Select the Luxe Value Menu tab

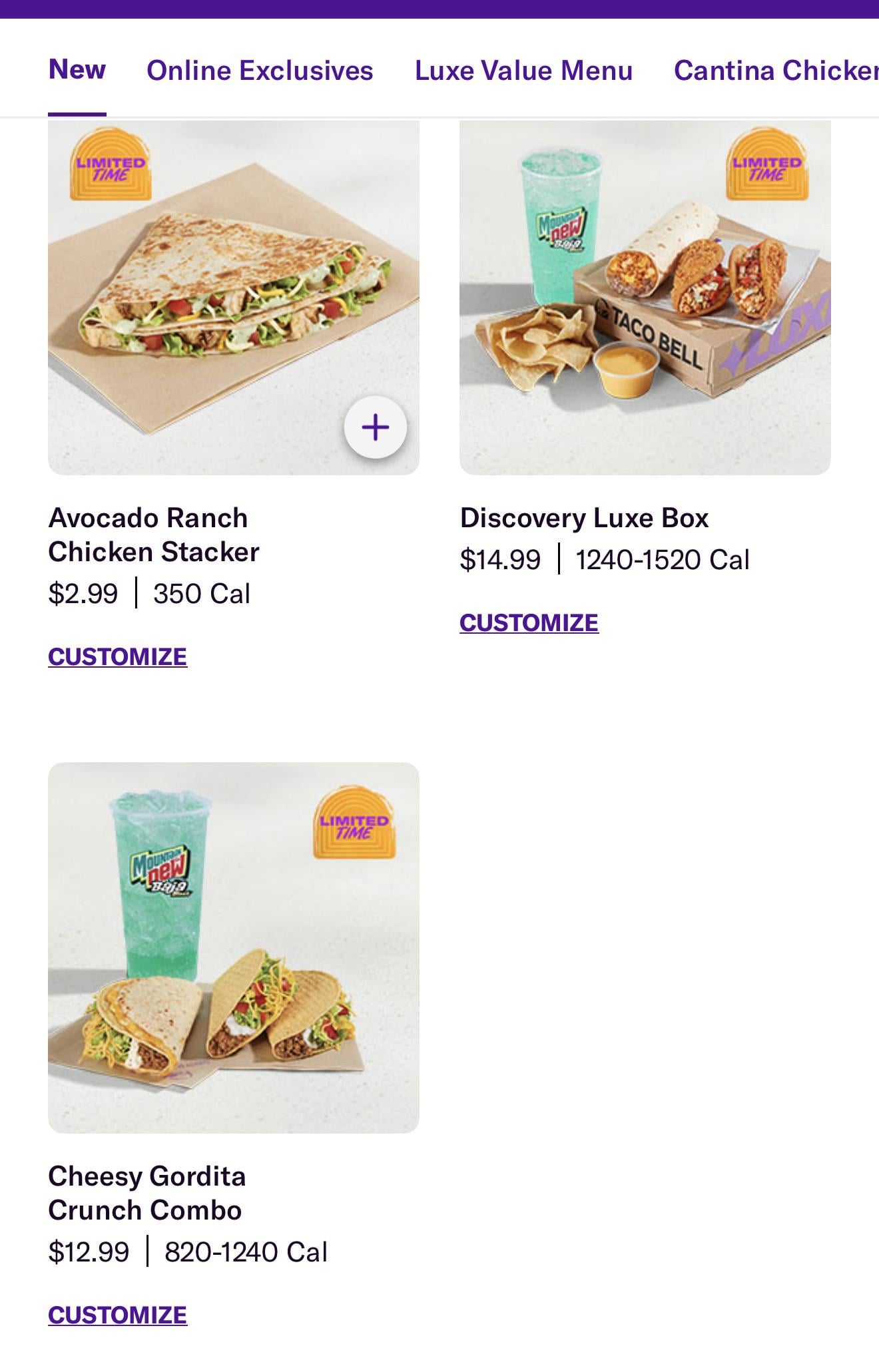pos(523,71)
